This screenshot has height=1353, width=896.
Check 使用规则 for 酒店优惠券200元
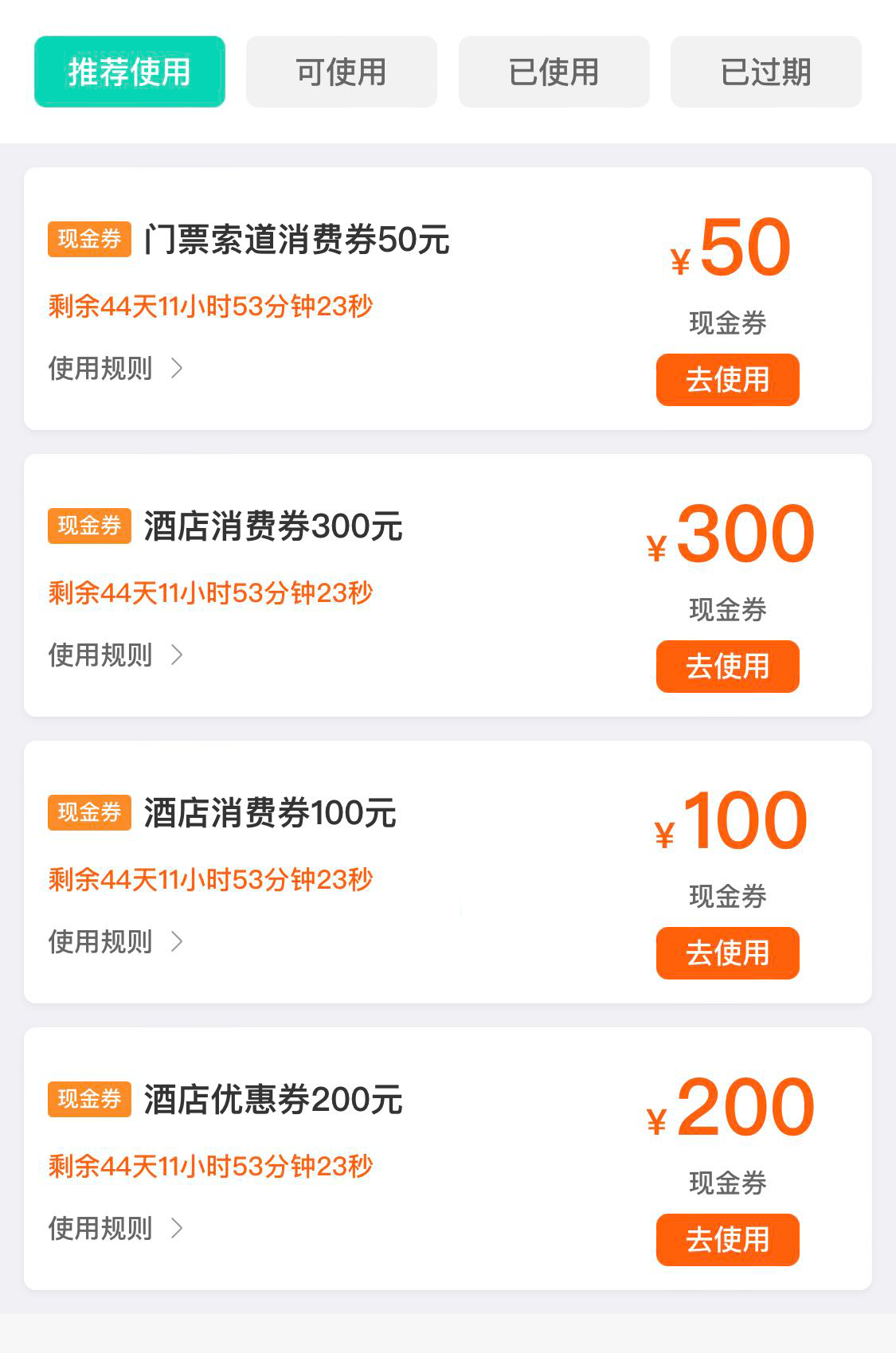click(115, 1229)
